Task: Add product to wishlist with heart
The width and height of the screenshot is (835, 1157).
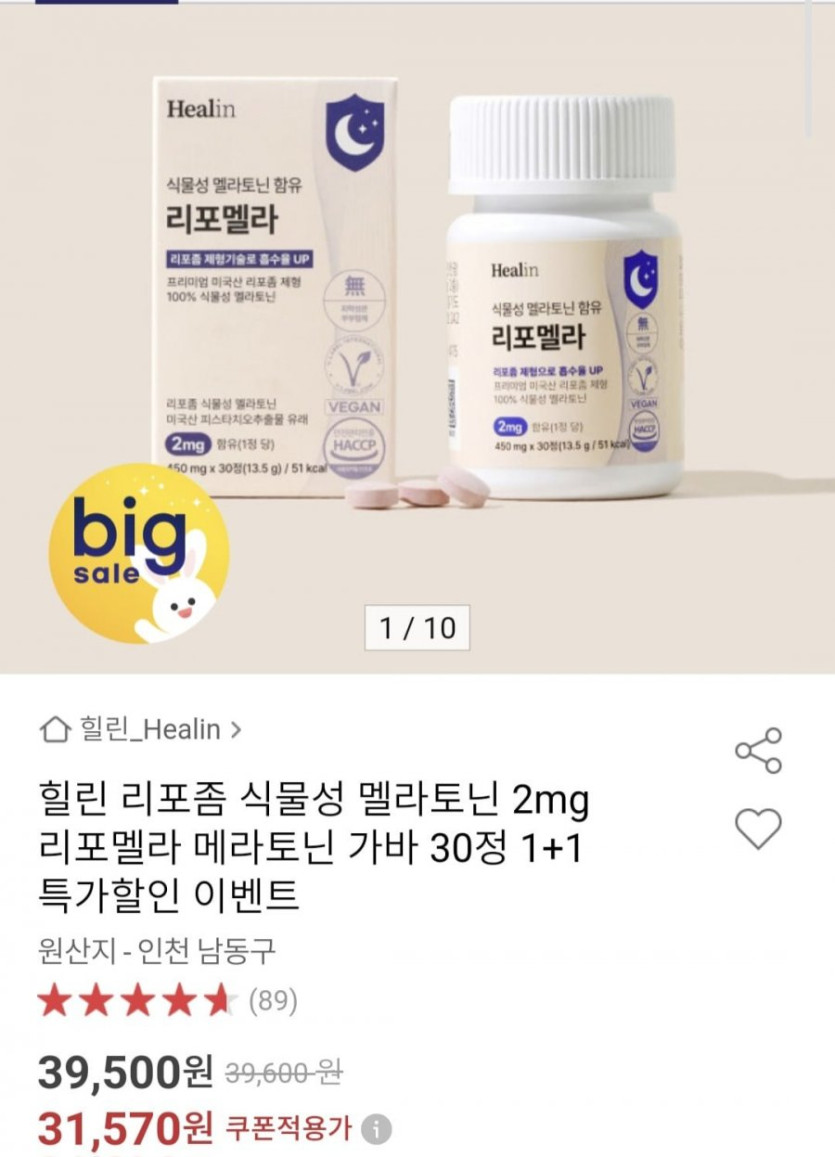Action: pyautogui.click(x=758, y=830)
